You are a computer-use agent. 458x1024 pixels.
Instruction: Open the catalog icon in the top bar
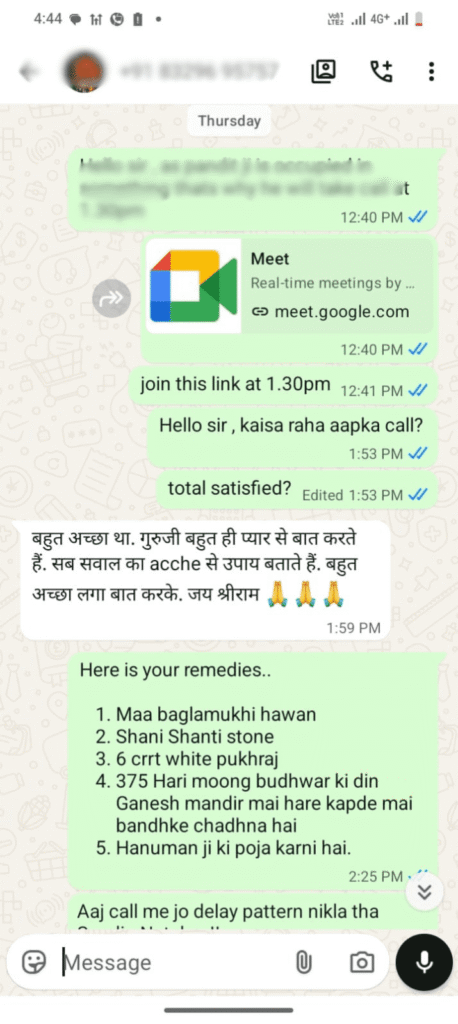click(x=323, y=71)
